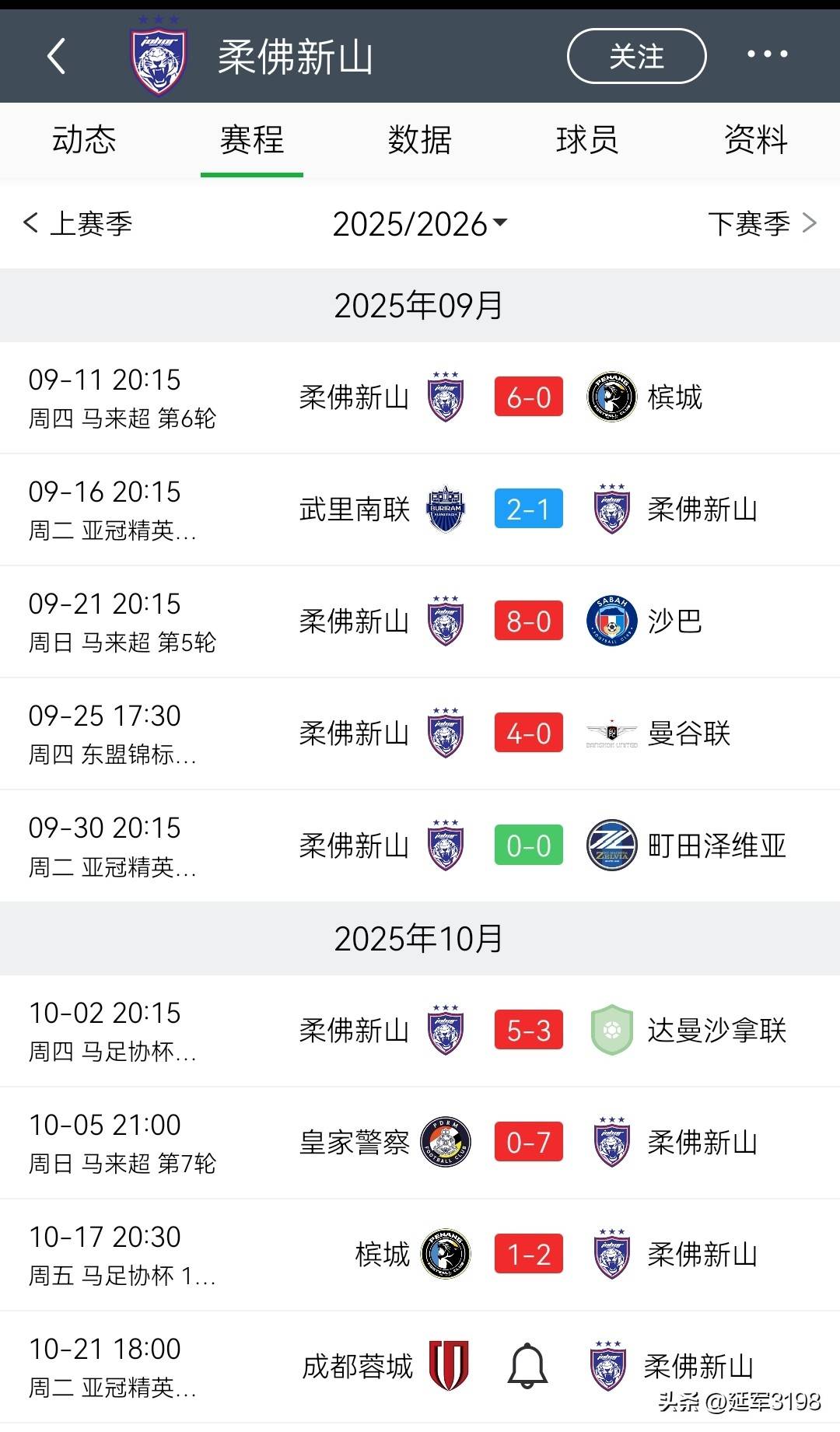Open the 武里南联 vs 柔佛新山 match
Image resolution: width=840 pixels, height=1432 pixels.
[x=420, y=509]
